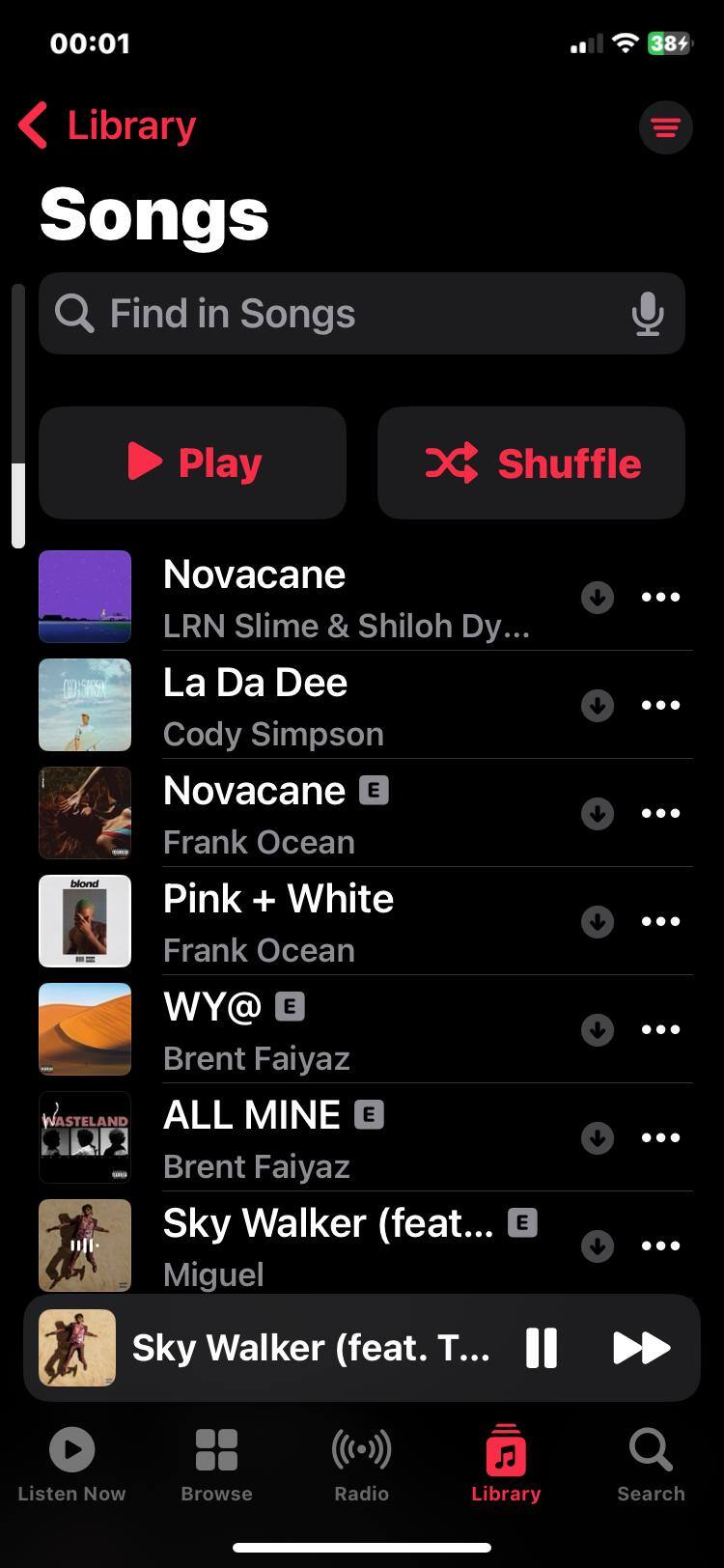Switch to the Listen Now tab
This screenshot has width=724, height=1568.
(x=72, y=1465)
